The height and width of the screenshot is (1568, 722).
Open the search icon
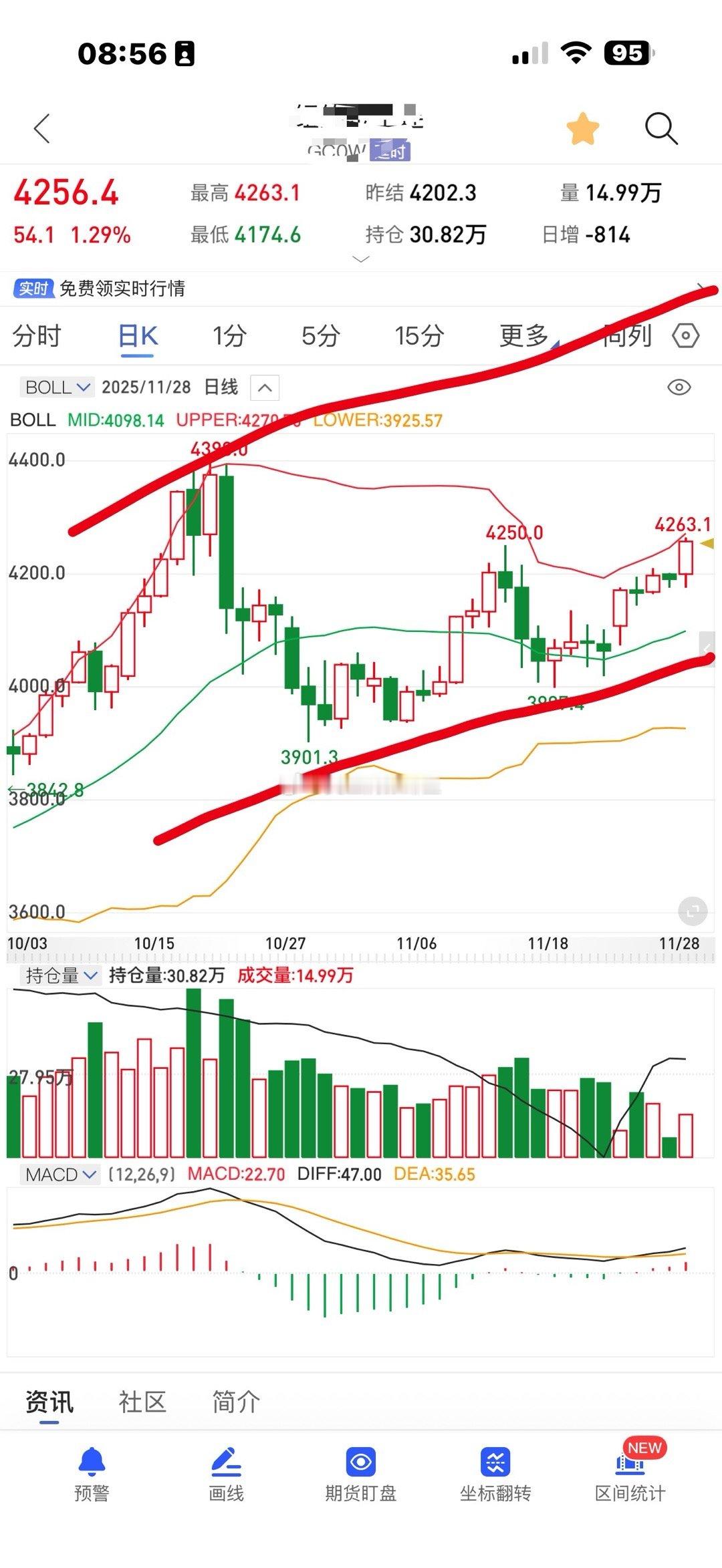click(661, 128)
